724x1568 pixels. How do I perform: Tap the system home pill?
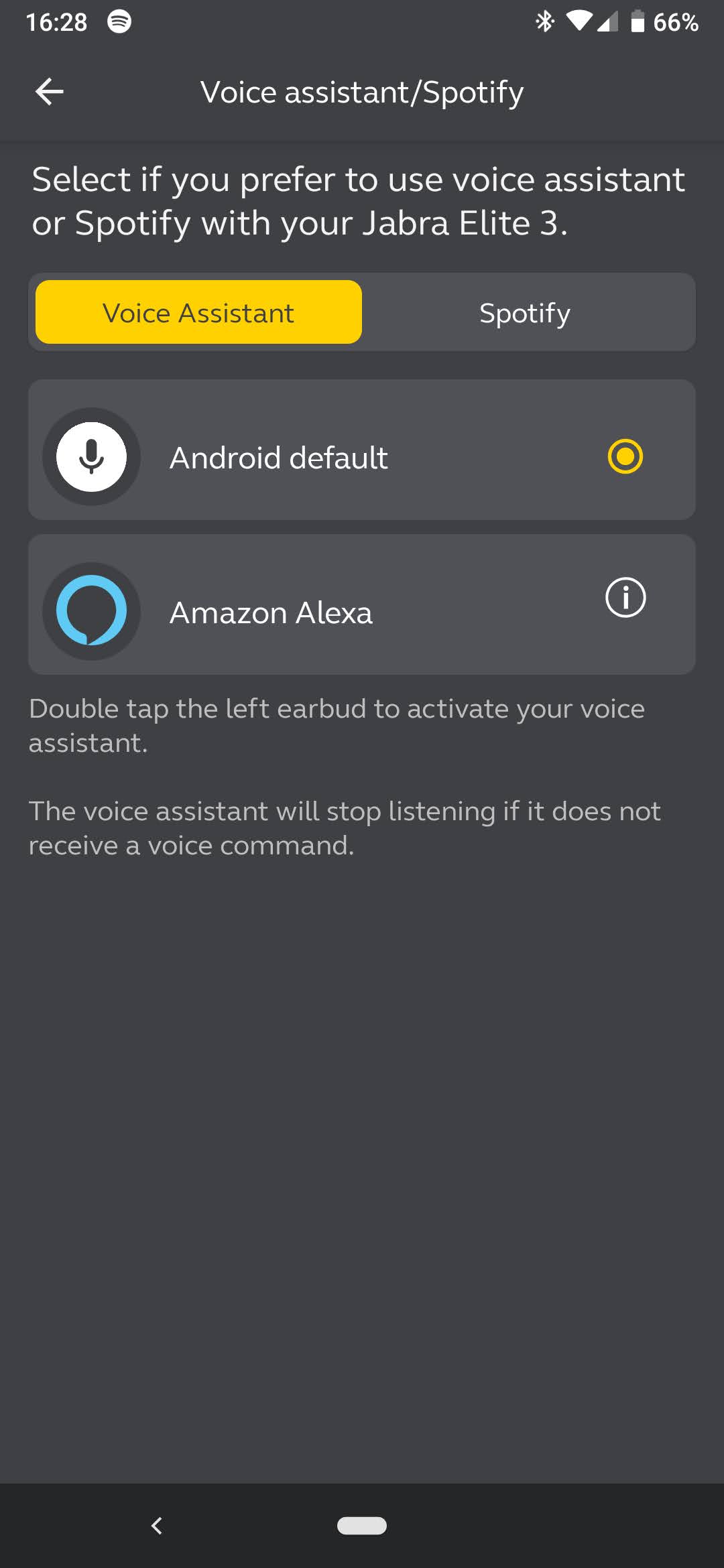point(362,1526)
